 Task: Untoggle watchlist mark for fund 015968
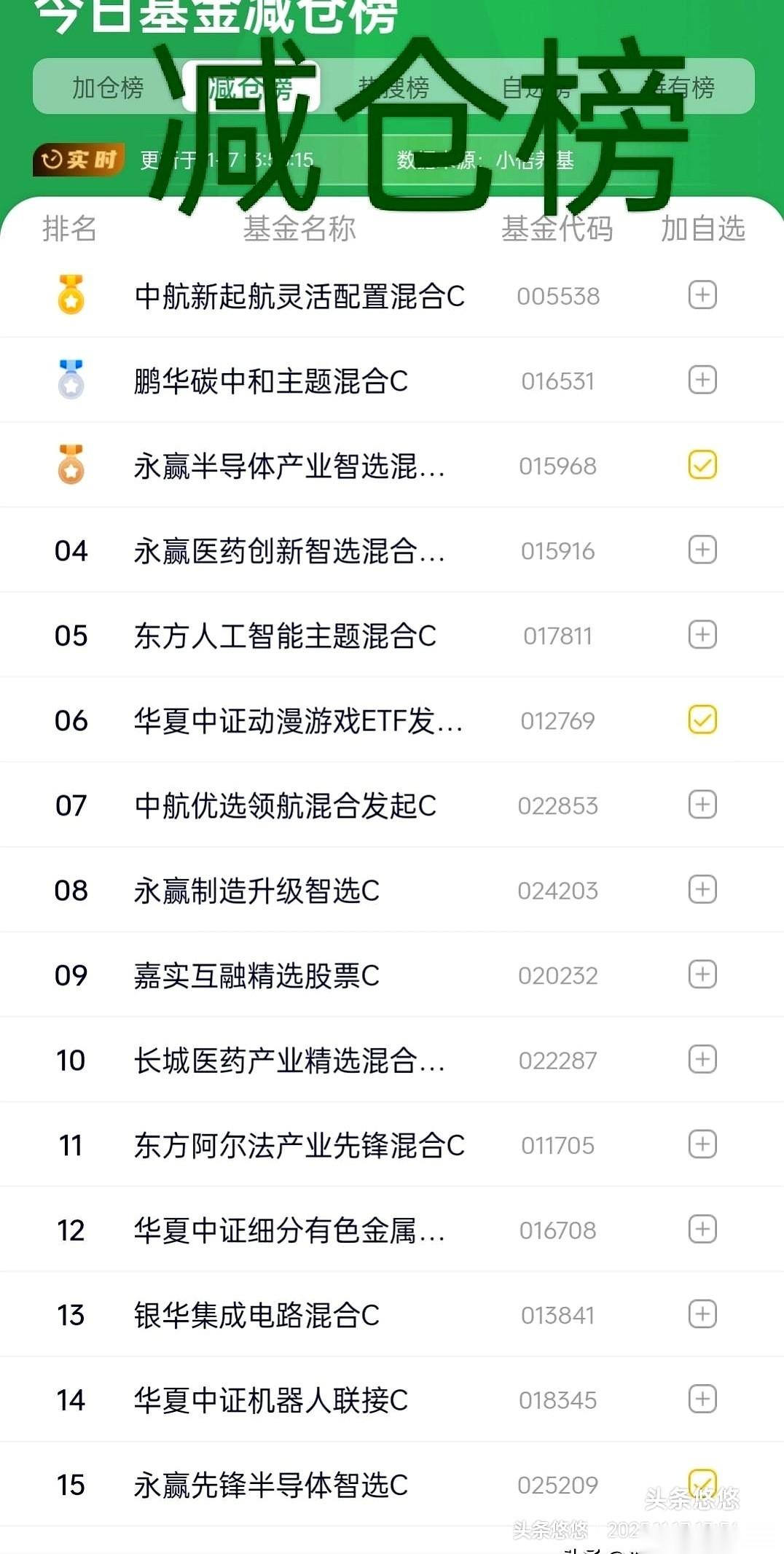tap(701, 464)
